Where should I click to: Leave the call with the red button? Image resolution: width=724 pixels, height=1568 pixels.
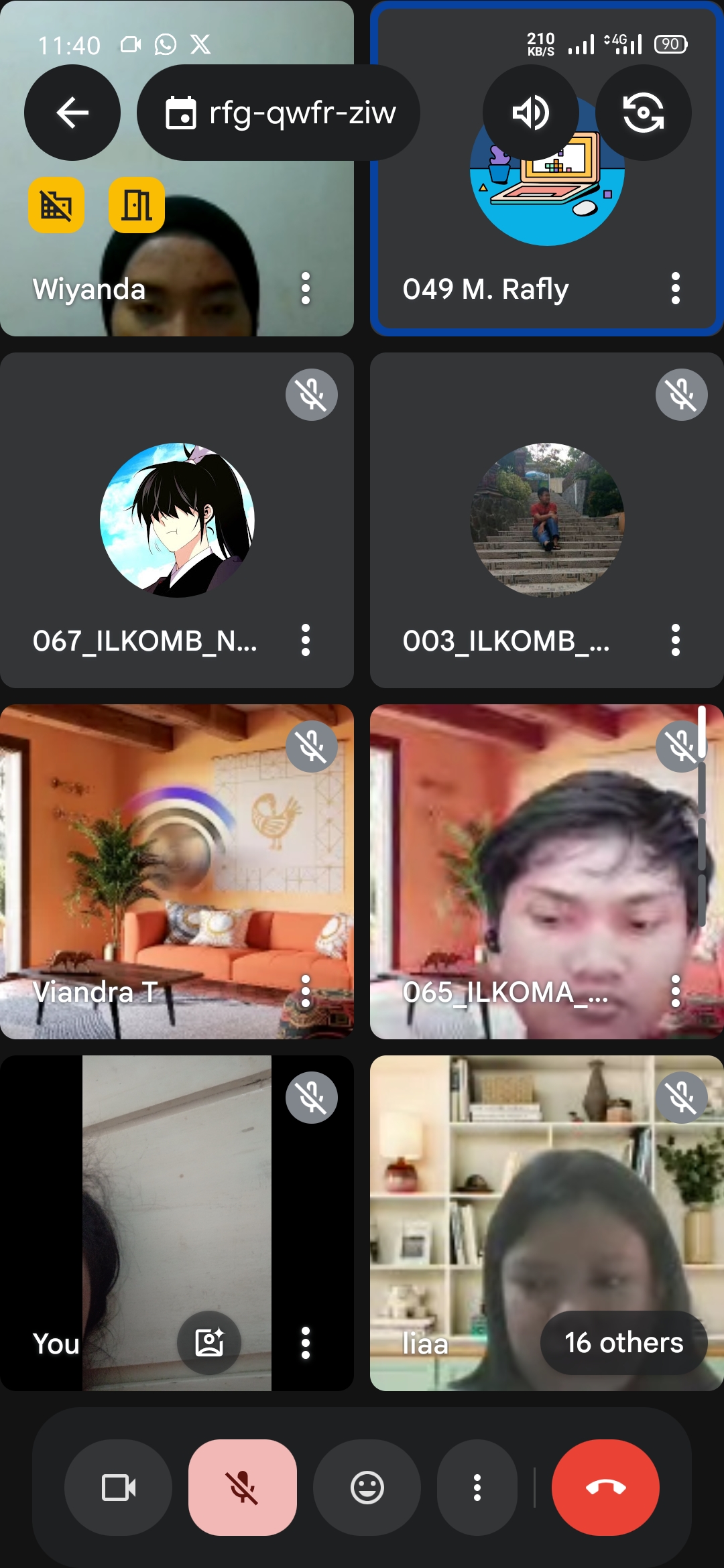pyautogui.click(x=605, y=1488)
